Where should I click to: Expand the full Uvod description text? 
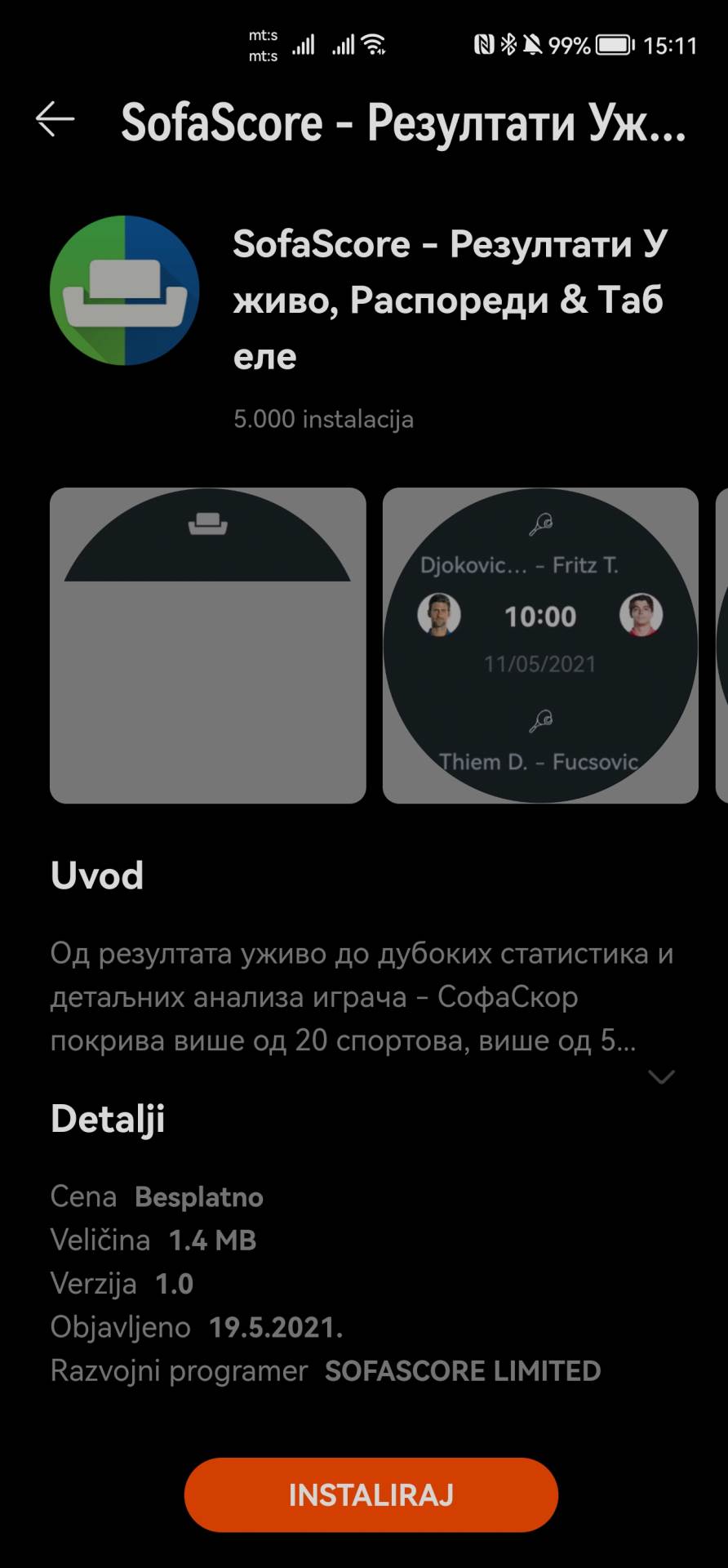(x=359, y=996)
